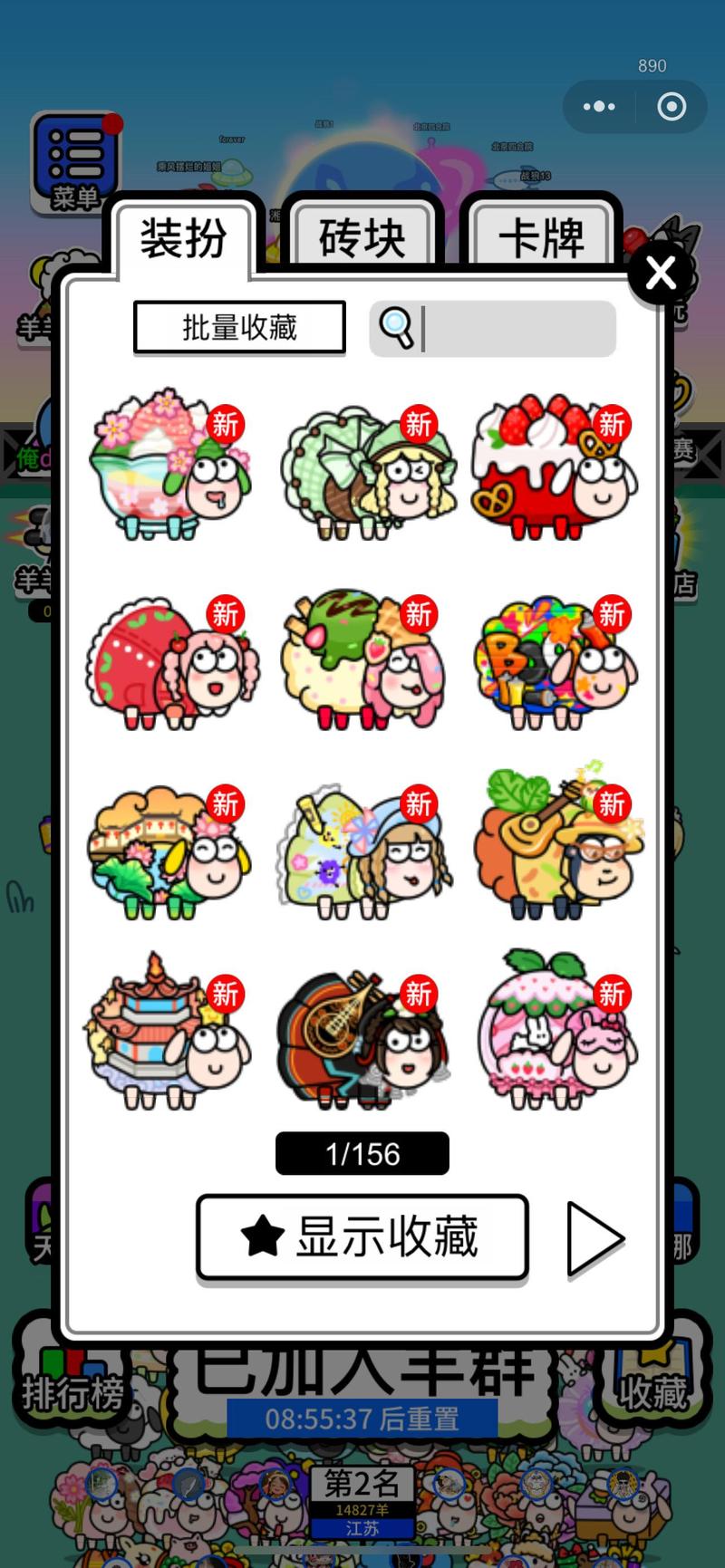Select the guitar cowboy hat sheep
Screen dimensions: 725x1568
[555, 844]
